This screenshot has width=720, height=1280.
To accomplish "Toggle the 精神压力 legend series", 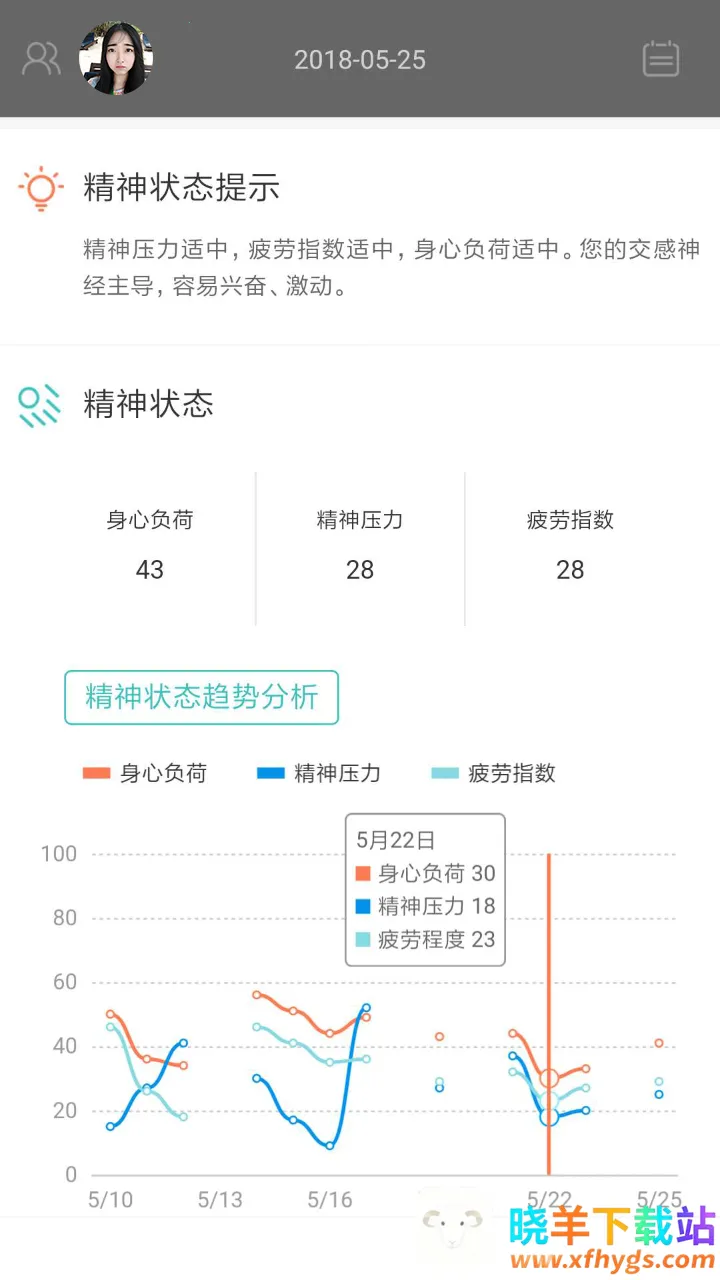I will tap(319, 773).
